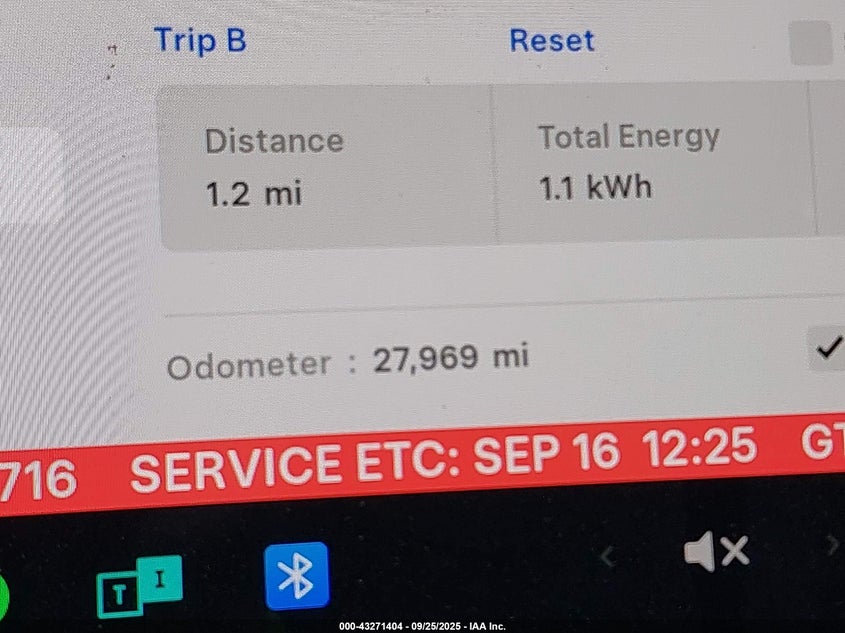Open the Bluetooth settings icon

(x=297, y=576)
